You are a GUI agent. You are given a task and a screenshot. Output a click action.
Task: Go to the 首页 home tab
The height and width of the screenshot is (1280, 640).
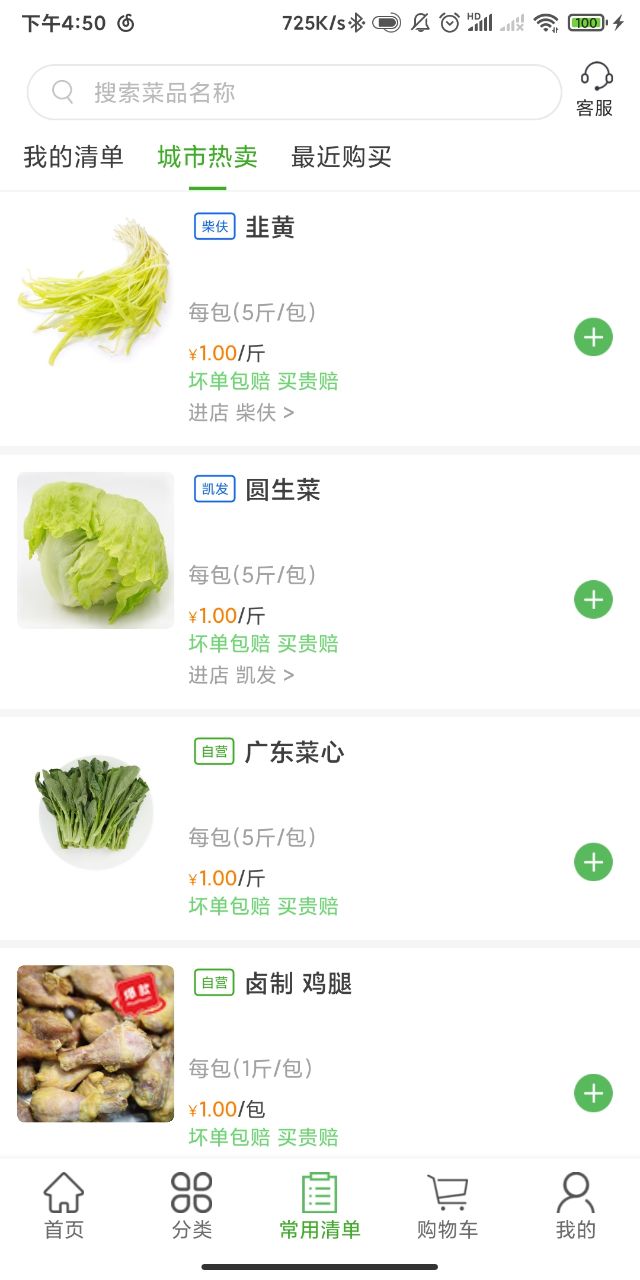[x=64, y=1207]
